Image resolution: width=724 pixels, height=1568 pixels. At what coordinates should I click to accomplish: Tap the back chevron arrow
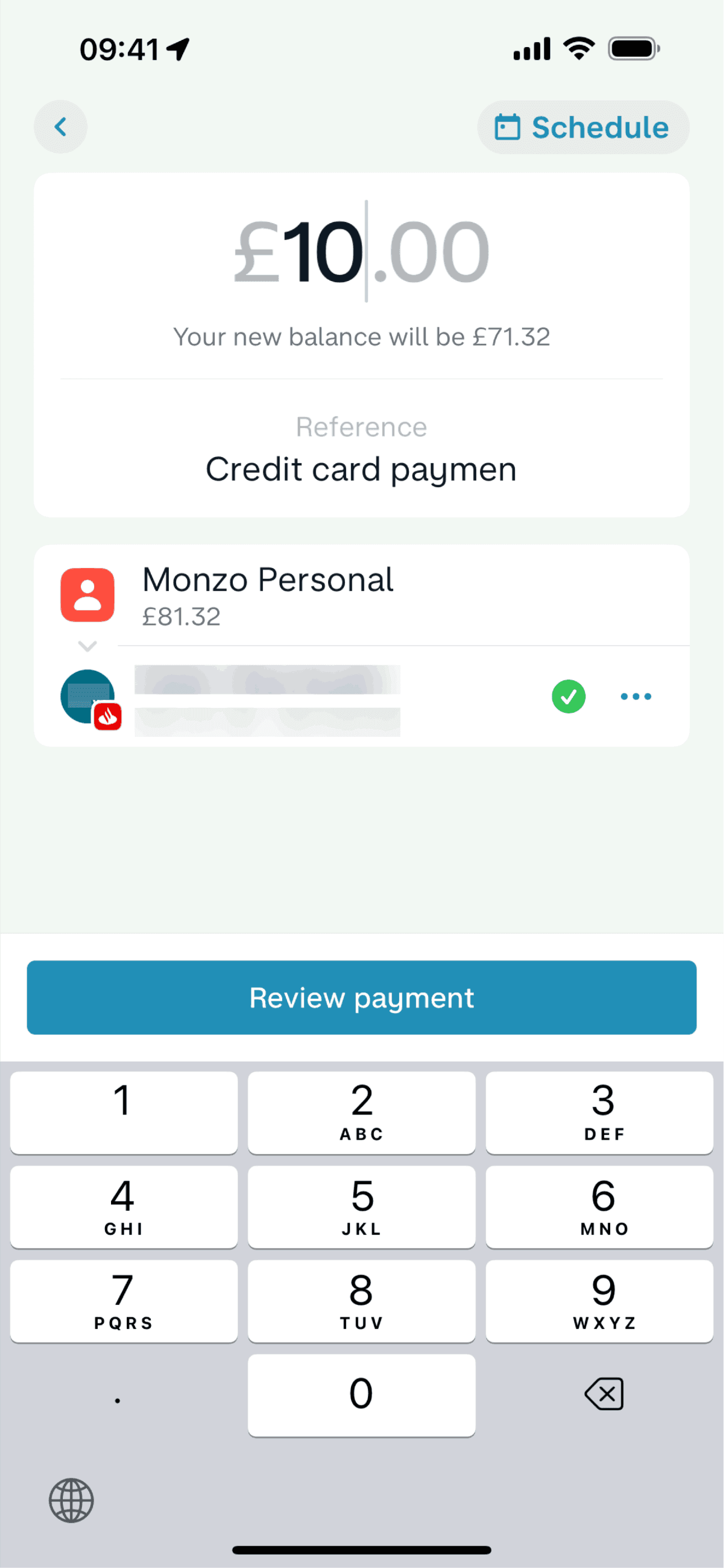60,127
